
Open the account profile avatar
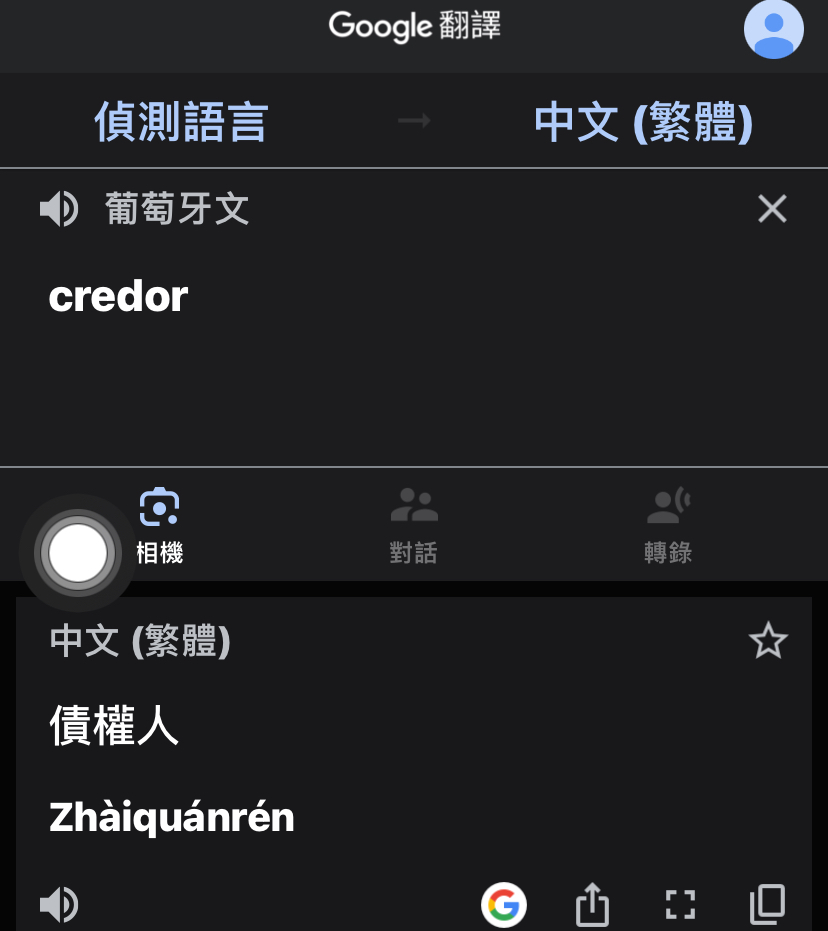pyautogui.click(x=773, y=29)
